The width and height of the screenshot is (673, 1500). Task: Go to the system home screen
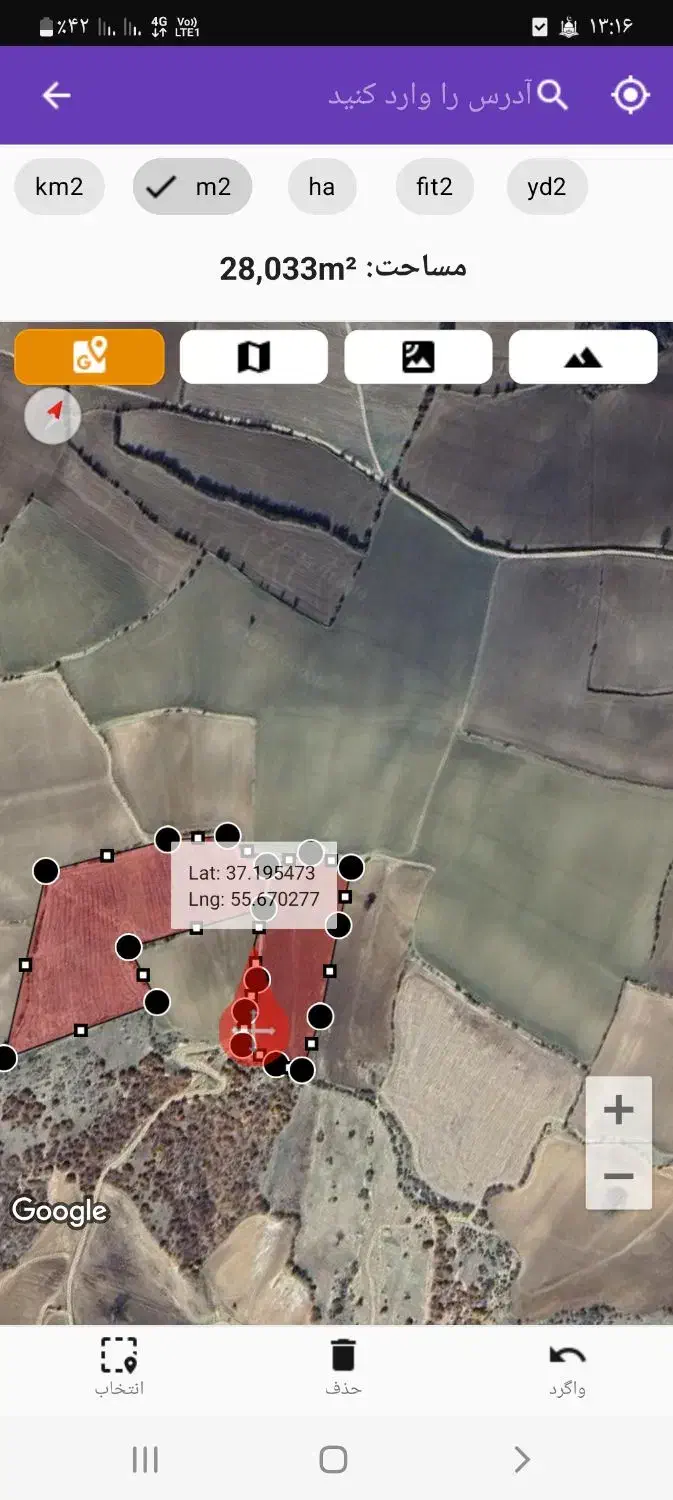tap(333, 1460)
